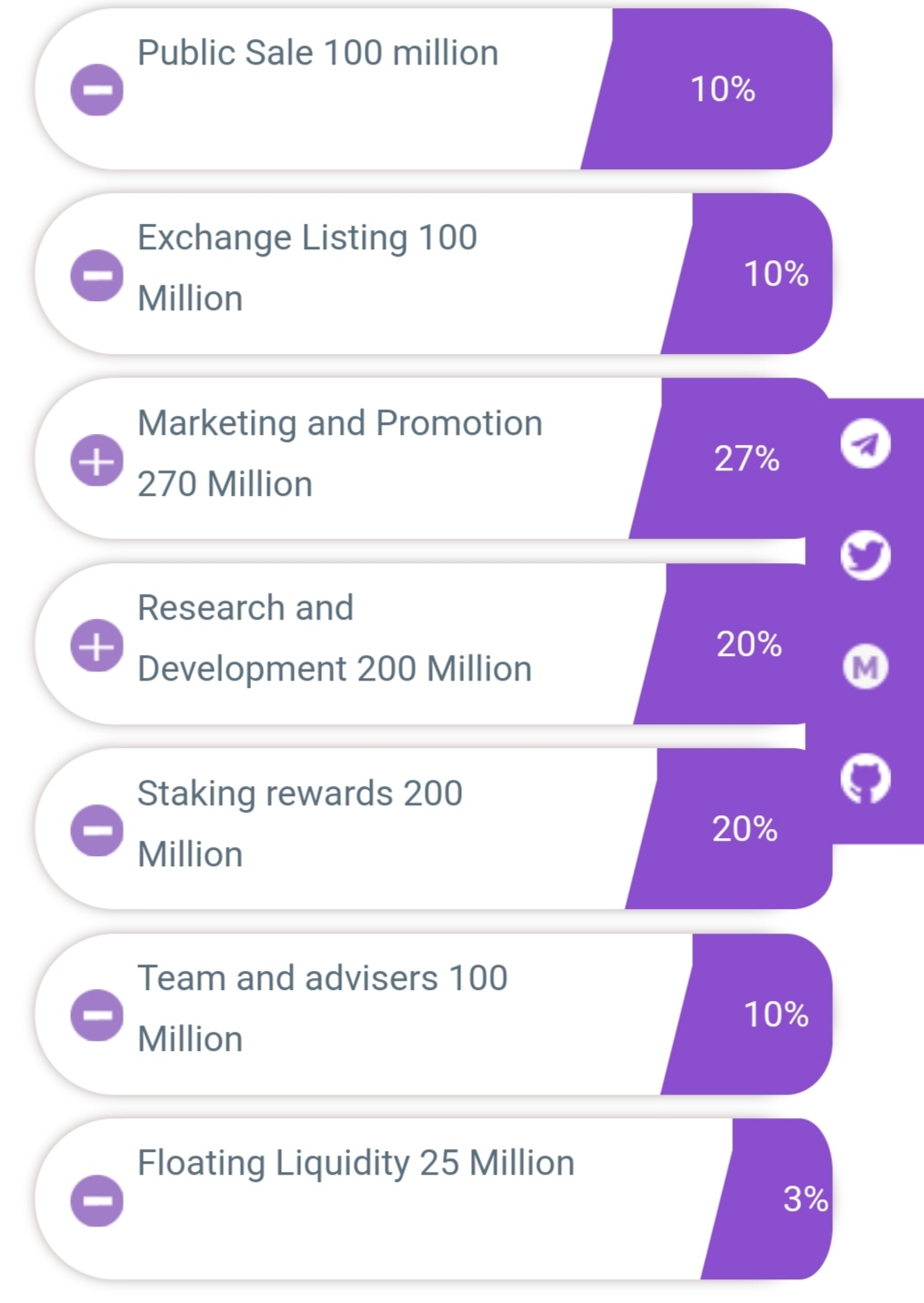Viewport: 924px width, 1303px height.
Task: Collapse the Floating Liquidity 25 Million row
Action: click(x=97, y=1200)
